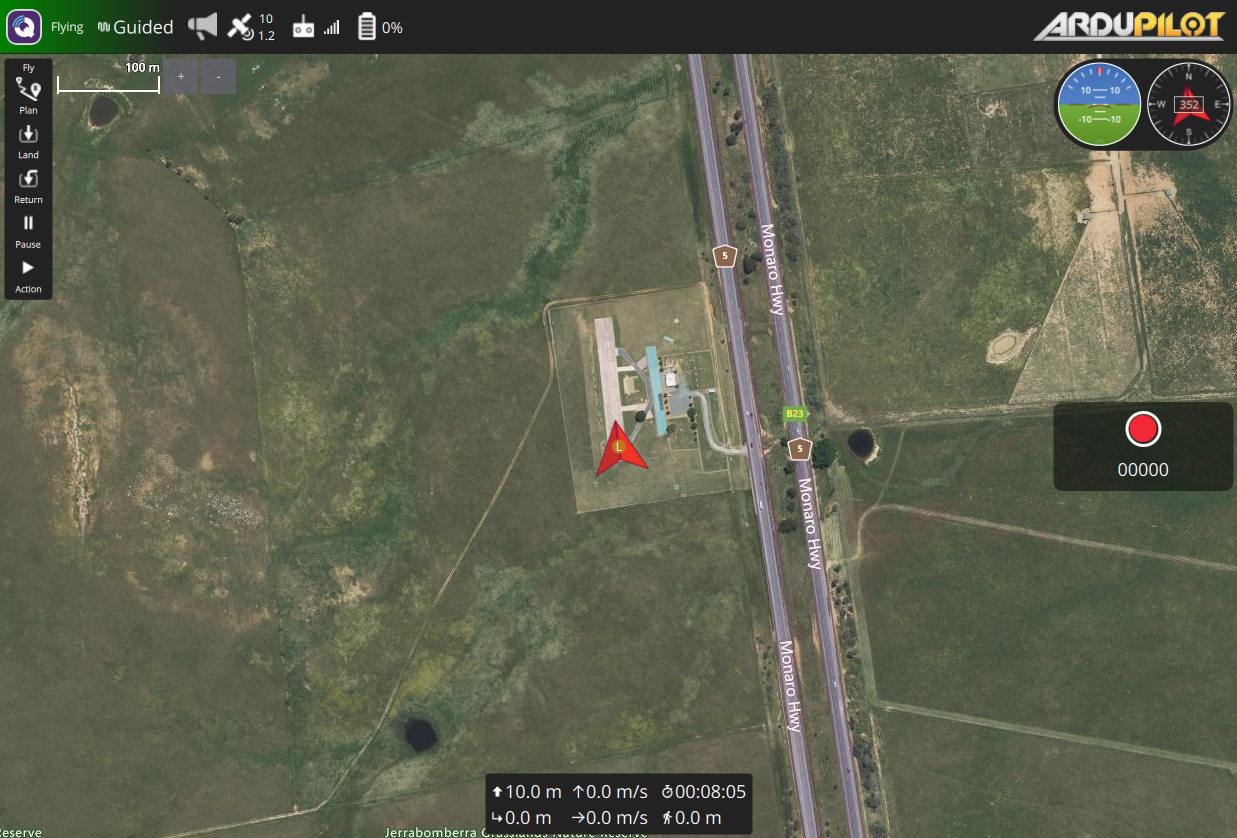Tap the Land button
The height and width of the screenshot is (838, 1237).
pyautogui.click(x=28, y=142)
